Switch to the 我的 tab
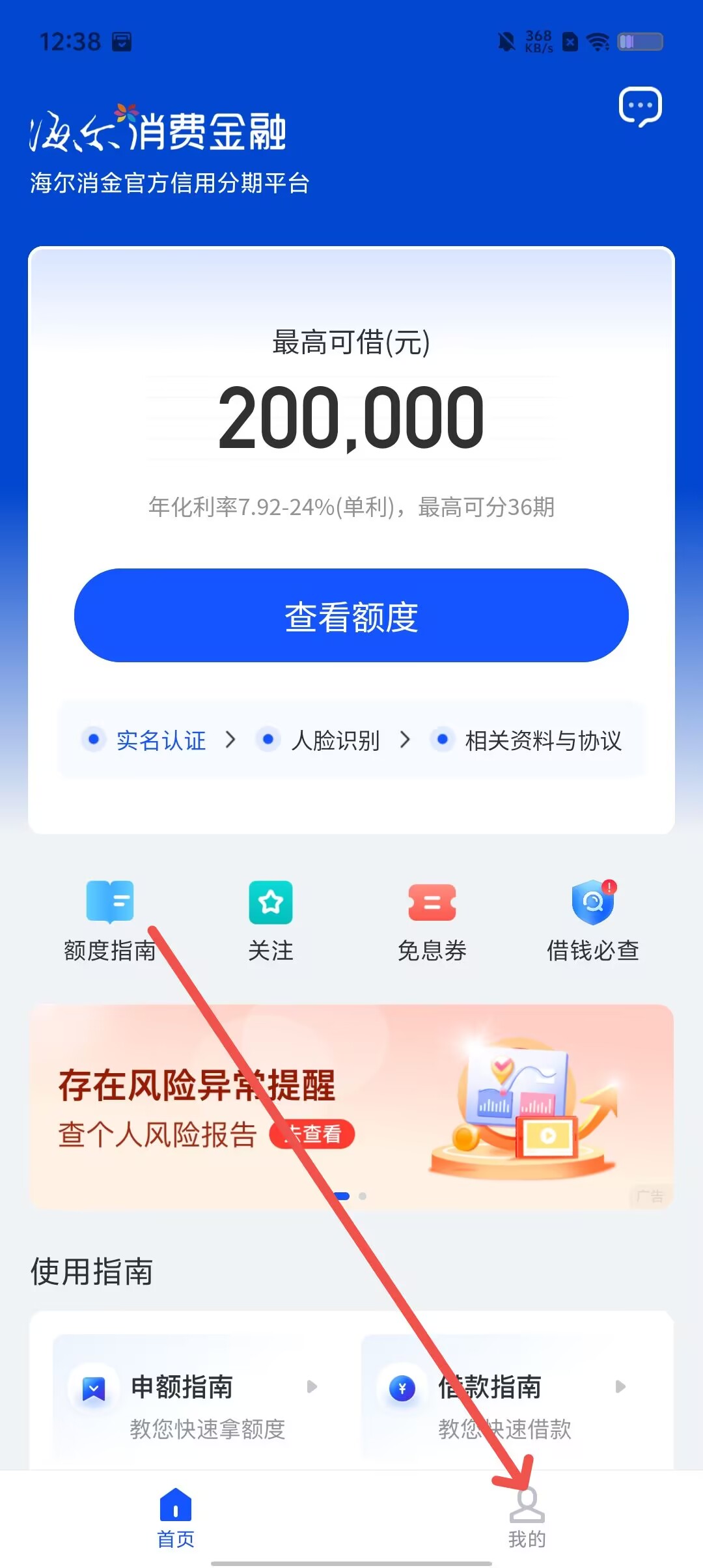The width and height of the screenshot is (703, 1568). click(x=527, y=1517)
